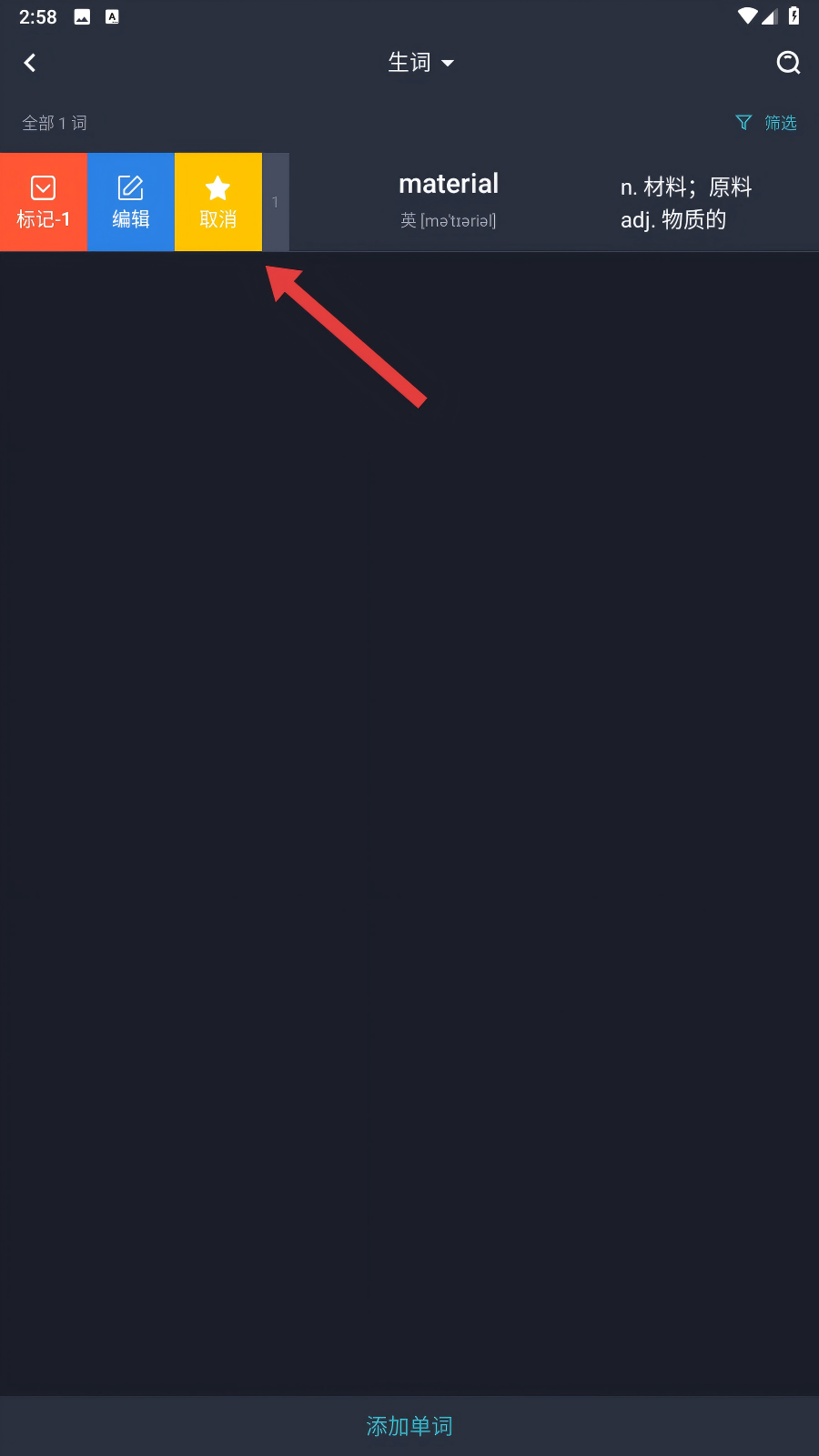
Task: Open the 生词 dropdown in the title
Action: point(420,63)
